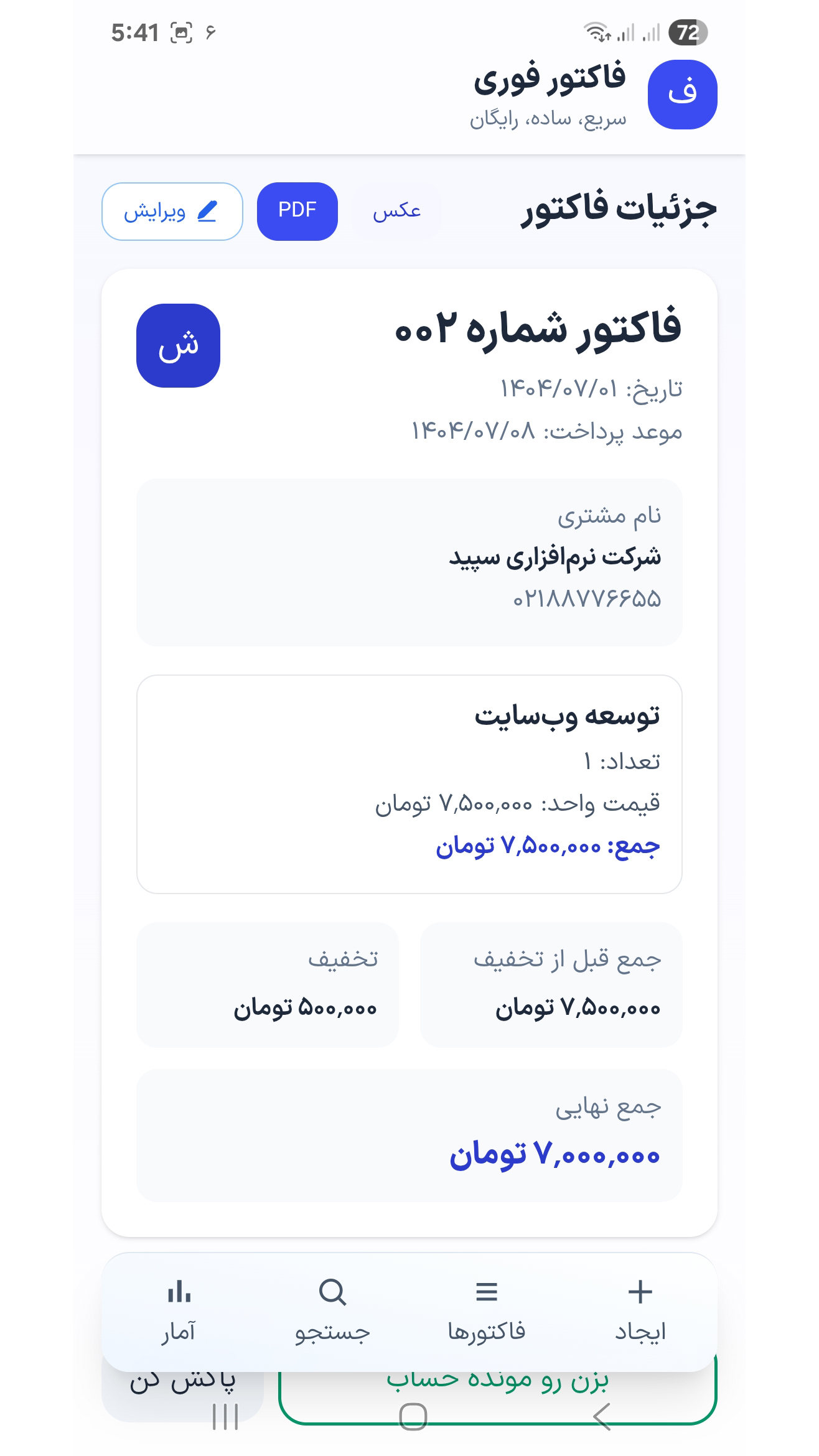Export the invoice as PDF

point(297,211)
